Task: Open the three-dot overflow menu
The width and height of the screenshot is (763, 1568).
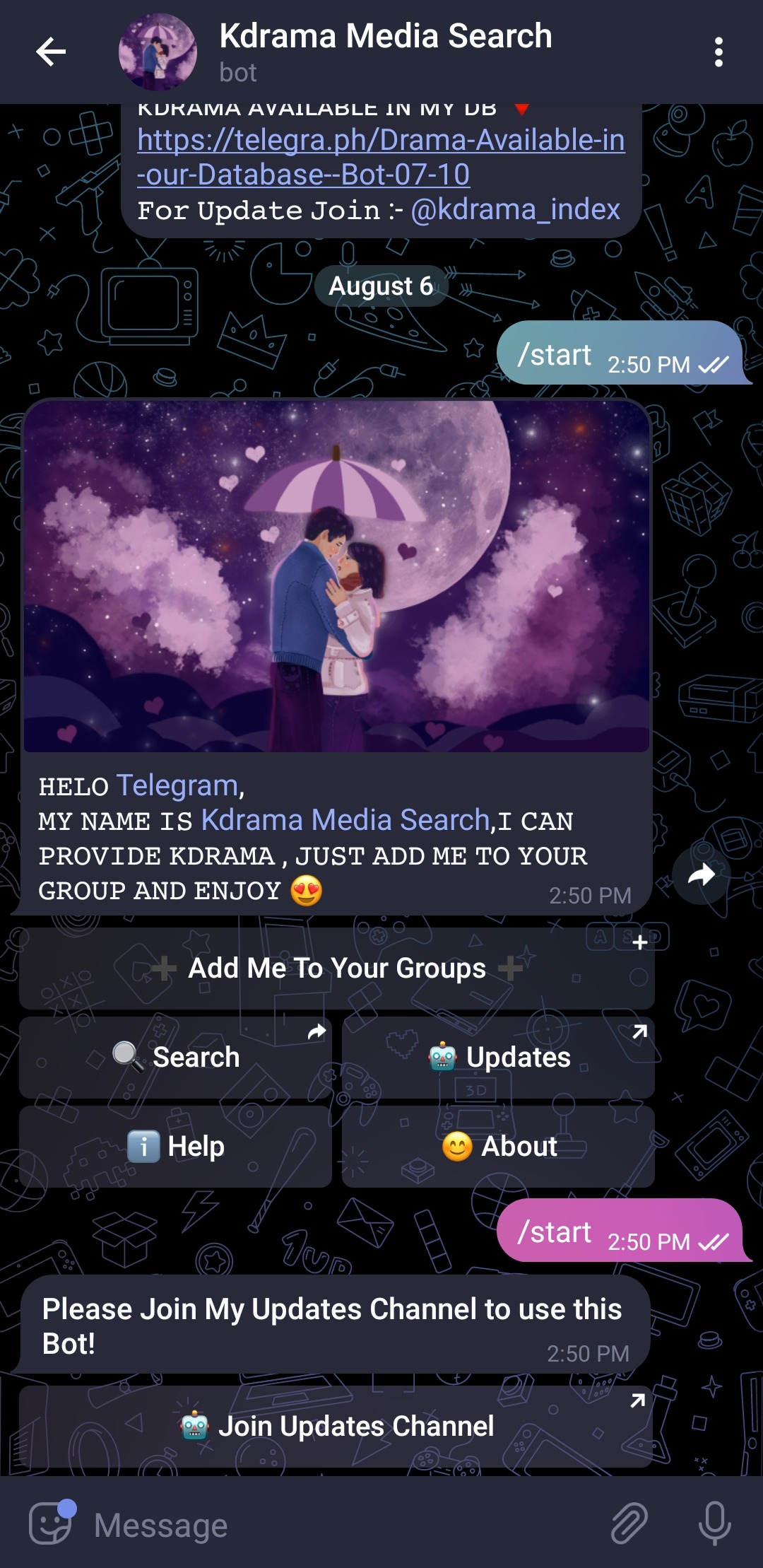Action: (x=718, y=52)
